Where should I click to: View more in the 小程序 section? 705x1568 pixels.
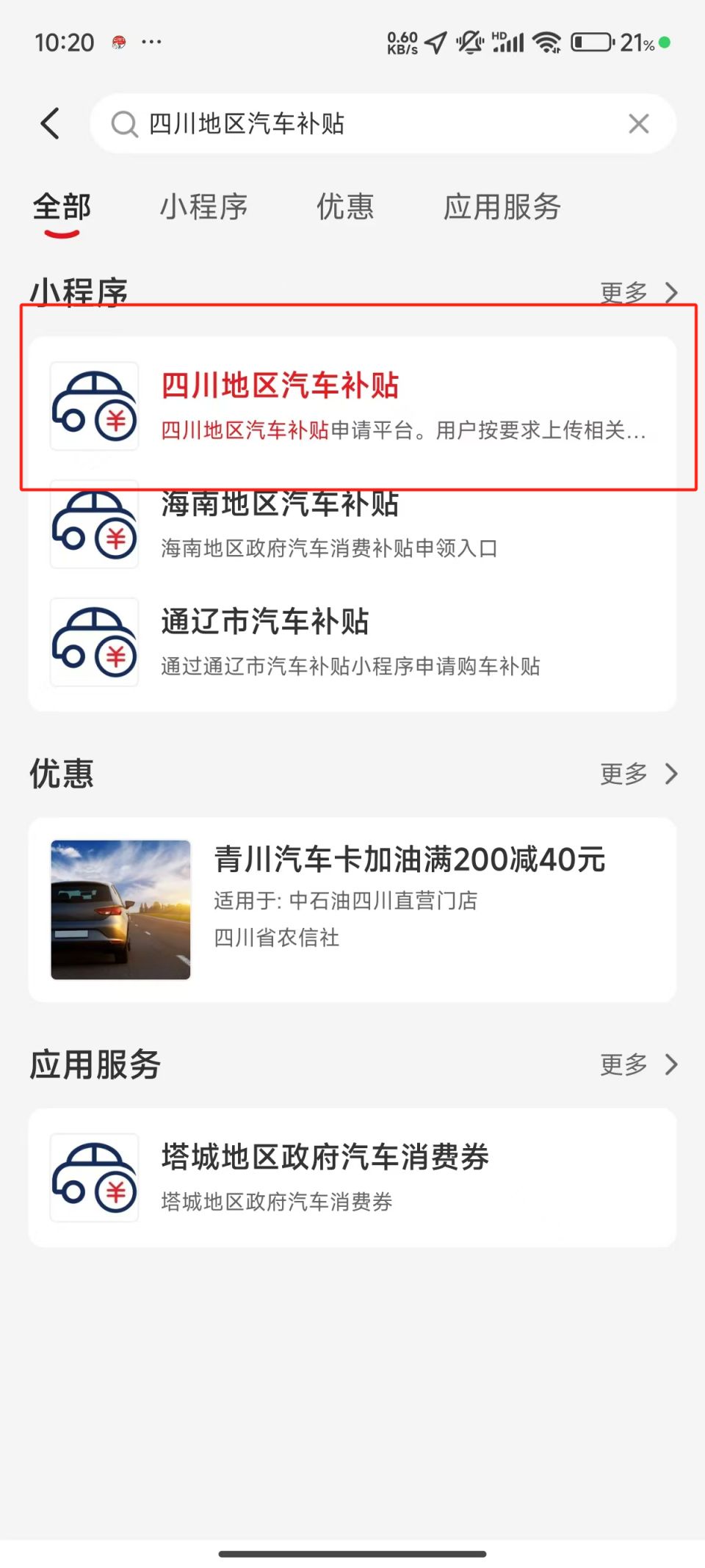639,292
